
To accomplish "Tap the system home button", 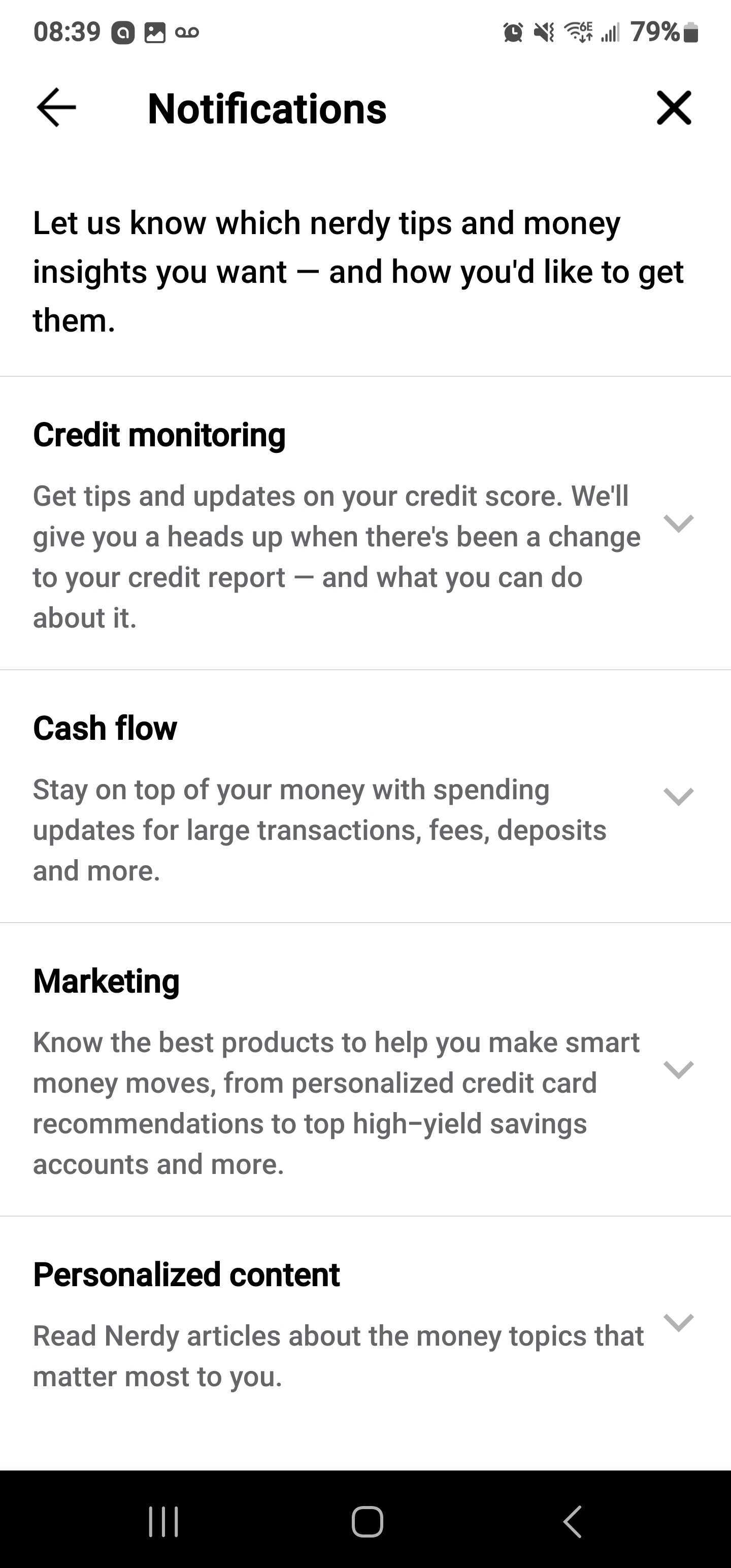I will (x=367, y=1522).
